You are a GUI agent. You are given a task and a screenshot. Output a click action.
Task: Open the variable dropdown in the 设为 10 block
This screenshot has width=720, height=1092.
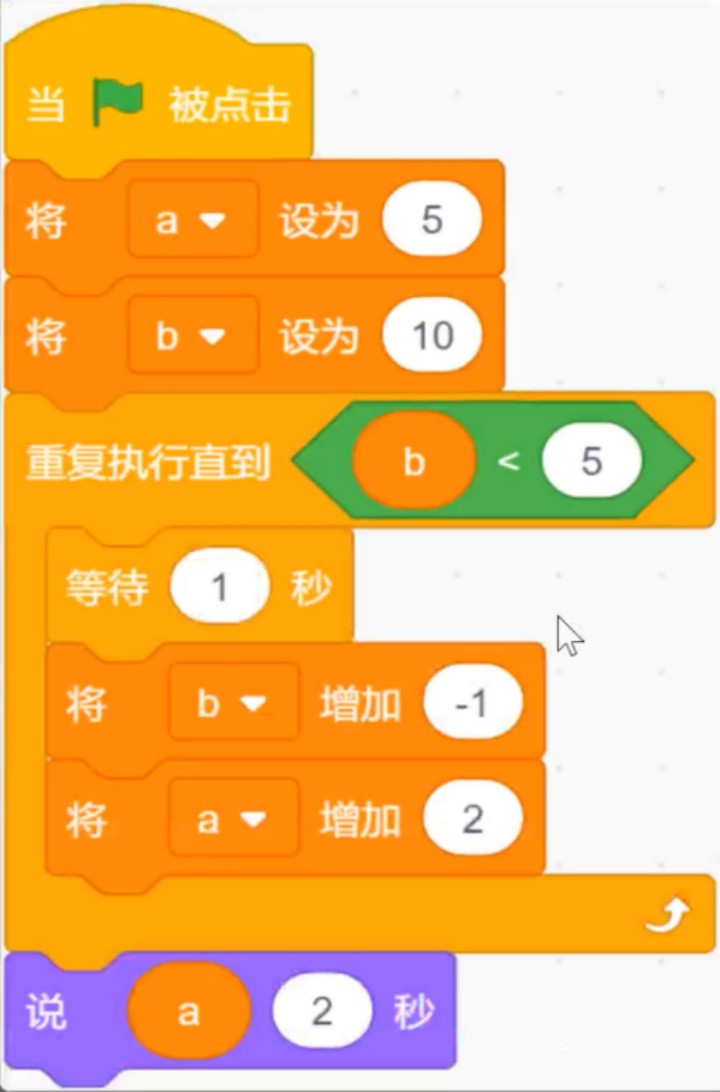pos(193,336)
